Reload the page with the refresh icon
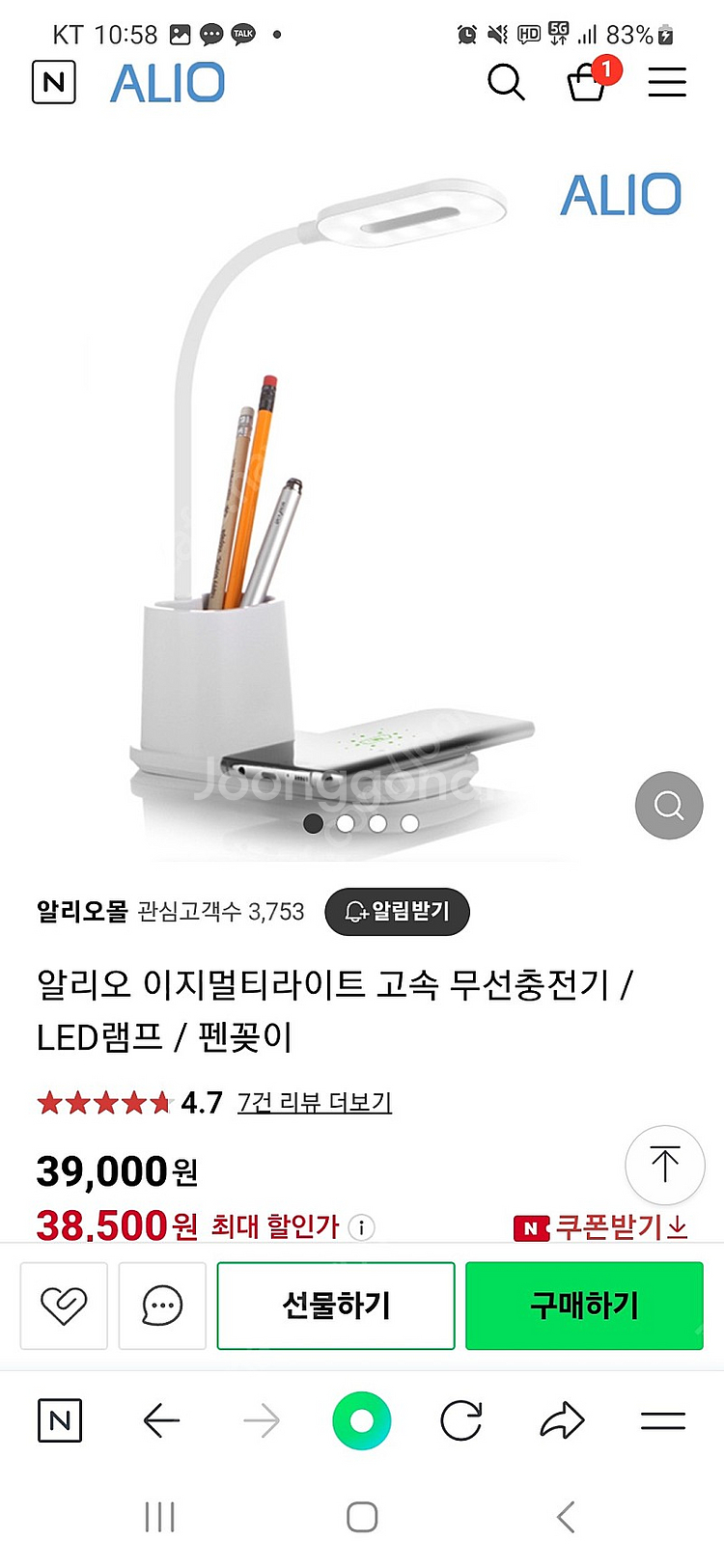 pos(461,1420)
